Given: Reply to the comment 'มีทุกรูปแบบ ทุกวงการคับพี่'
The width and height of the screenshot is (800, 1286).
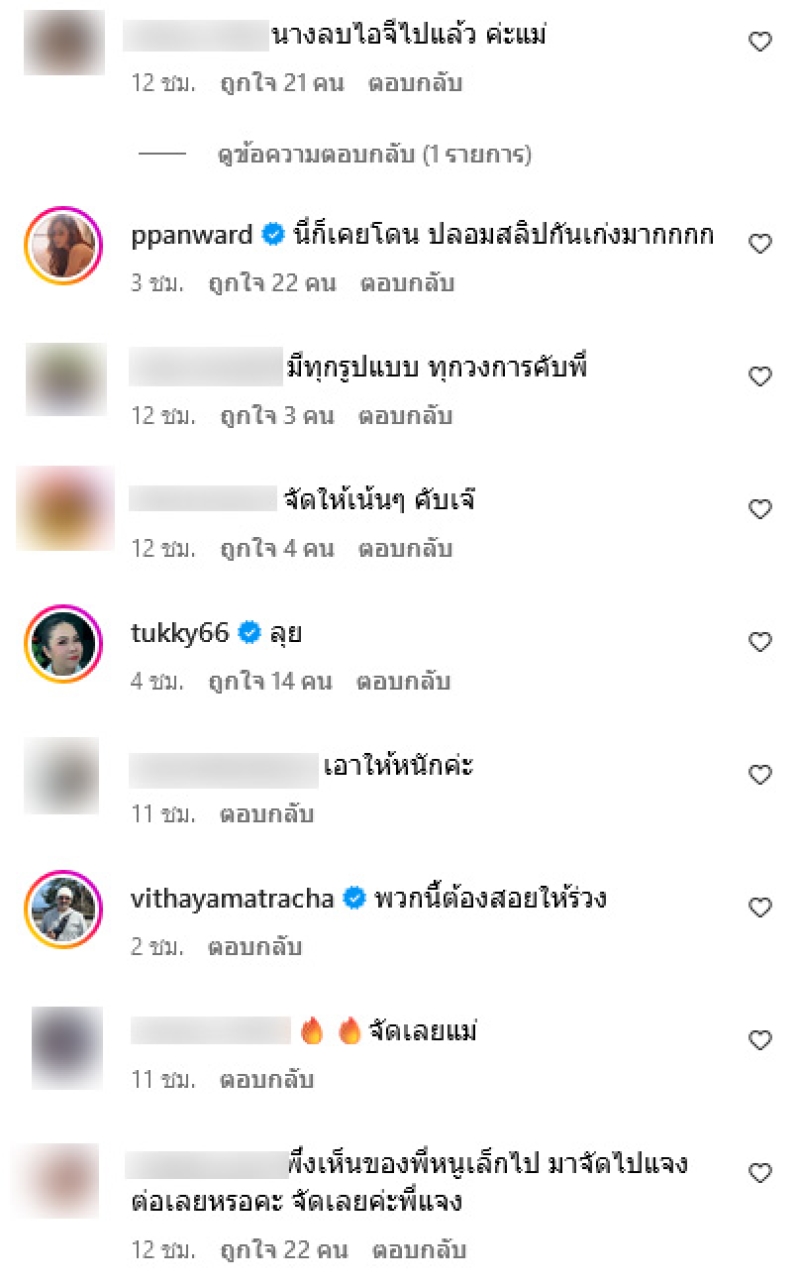Looking at the screenshot, I should coord(405,416).
